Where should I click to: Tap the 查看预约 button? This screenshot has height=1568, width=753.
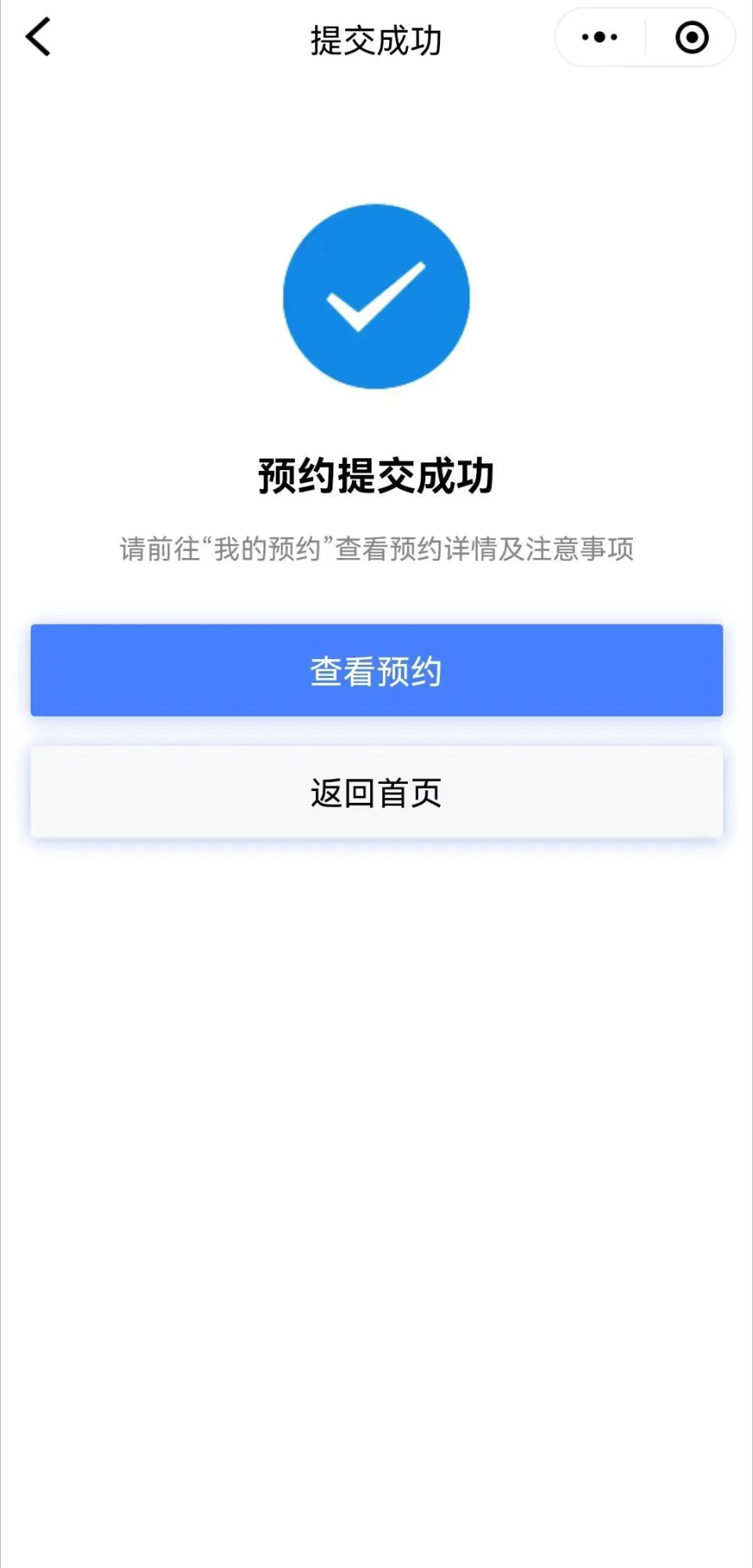click(376, 669)
